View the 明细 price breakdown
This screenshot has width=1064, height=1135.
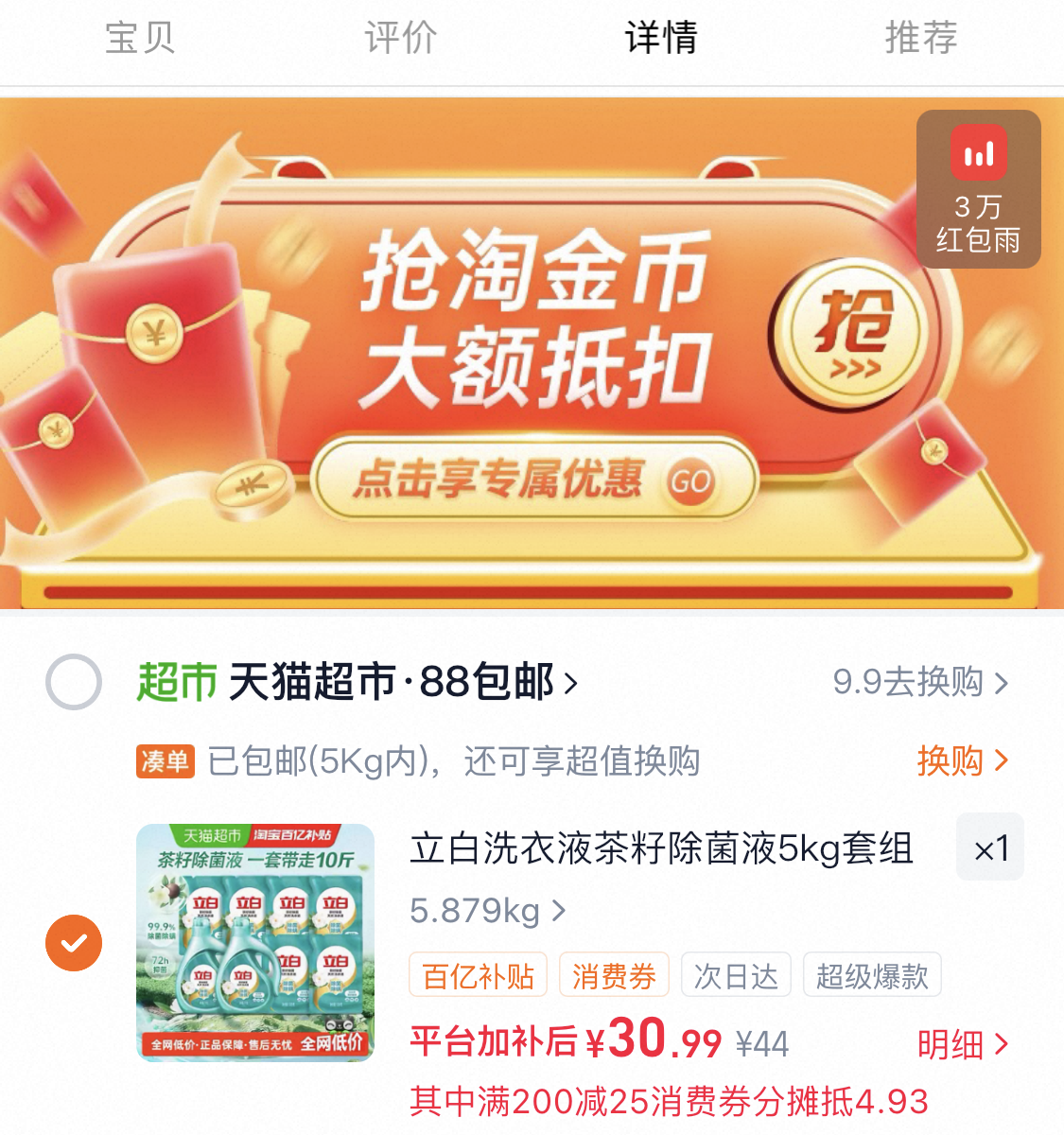(x=962, y=1045)
